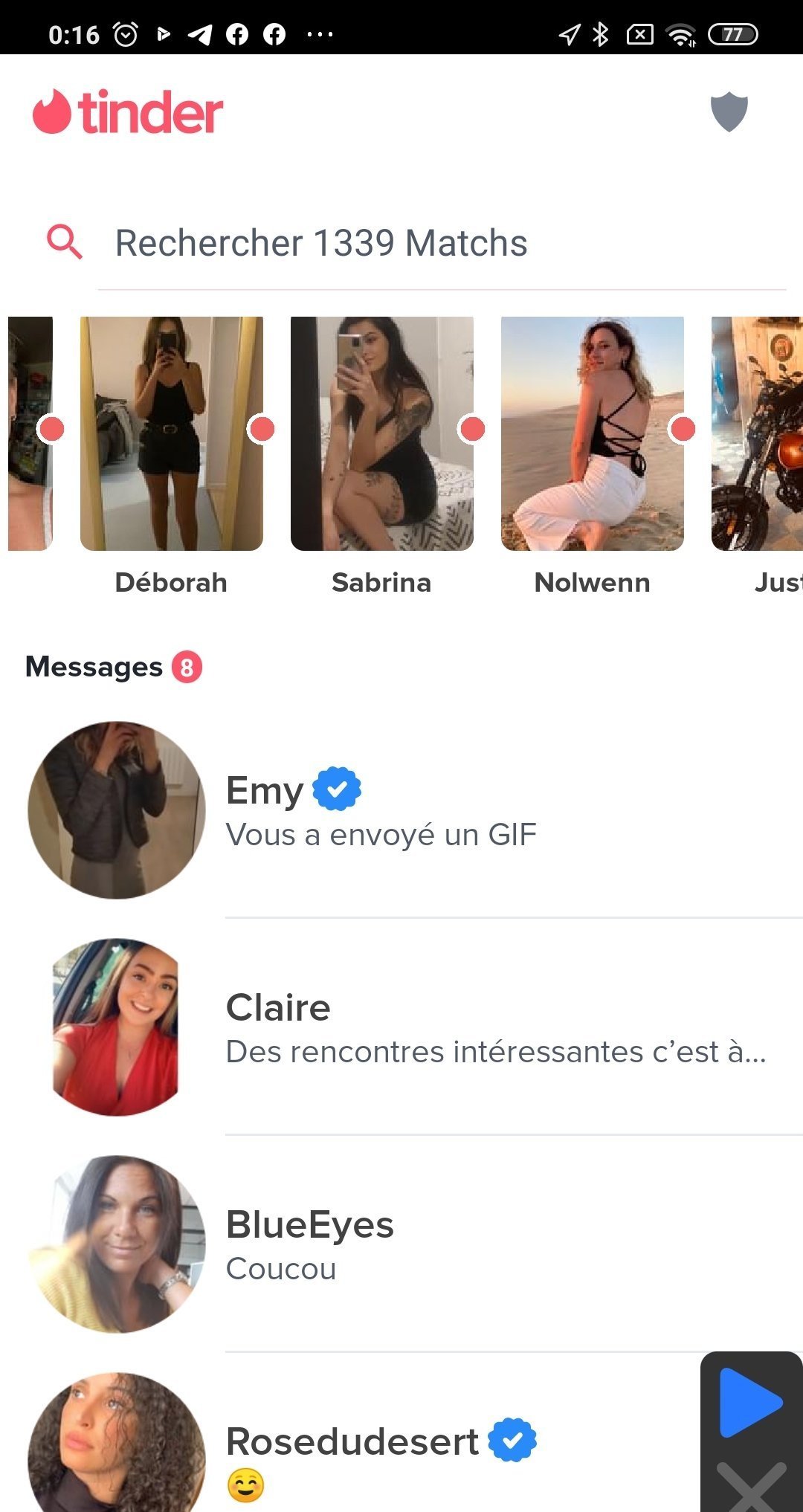Open Nolwenn's new match card
The image size is (803, 1512).
tap(593, 434)
